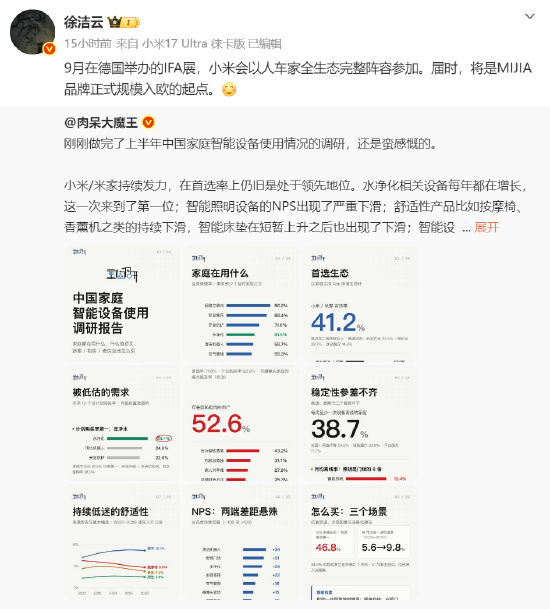The image size is (550, 609).
Task: Open the reposted author @肉呆大魔王
Action: (101, 123)
